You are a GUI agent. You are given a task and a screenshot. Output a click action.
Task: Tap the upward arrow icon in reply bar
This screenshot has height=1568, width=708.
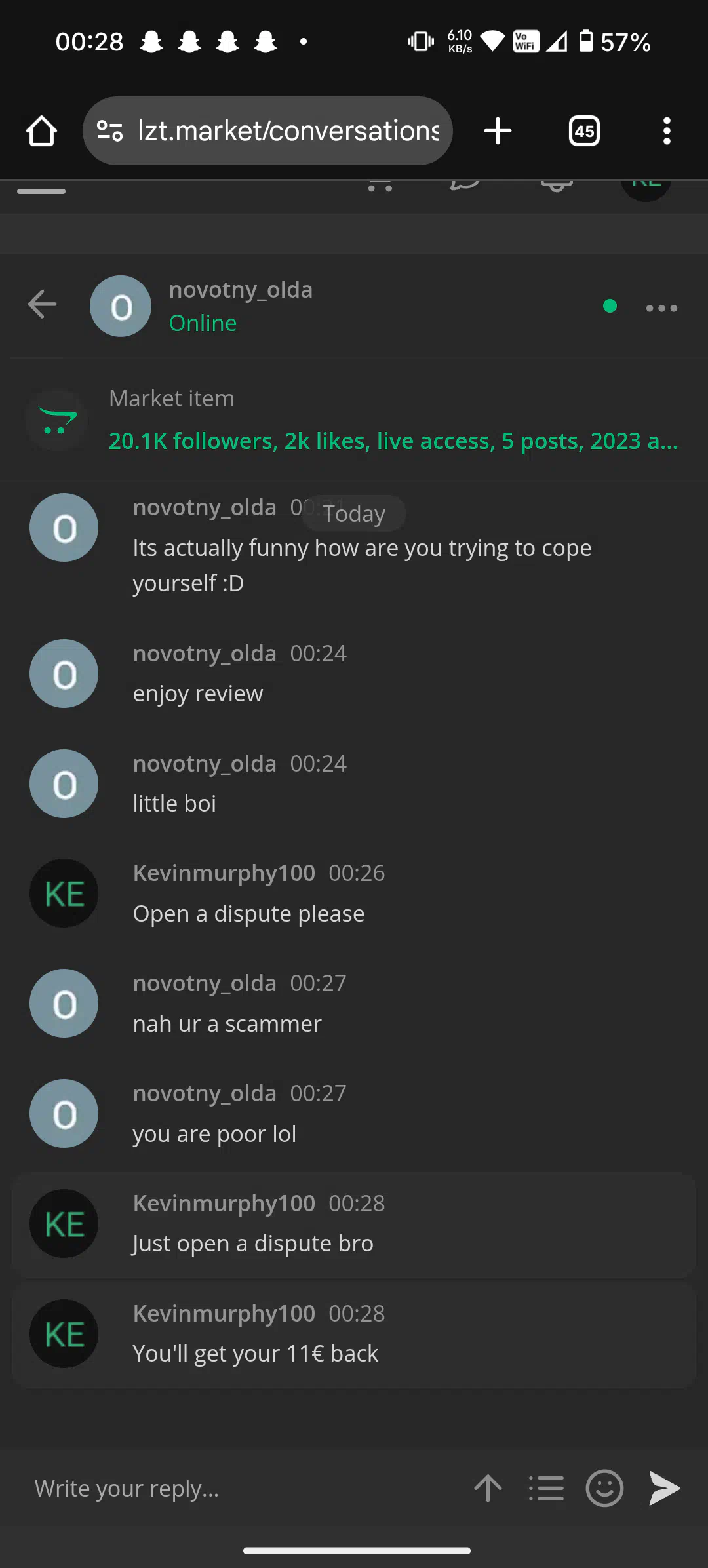pos(488,1488)
